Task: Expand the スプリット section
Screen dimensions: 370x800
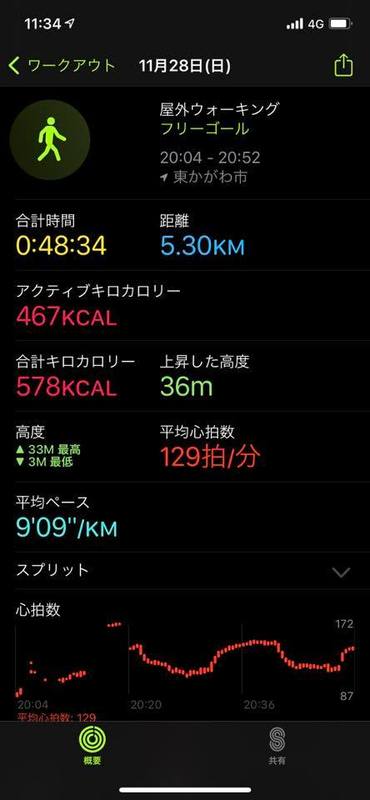Action: (x=185, y=570)
